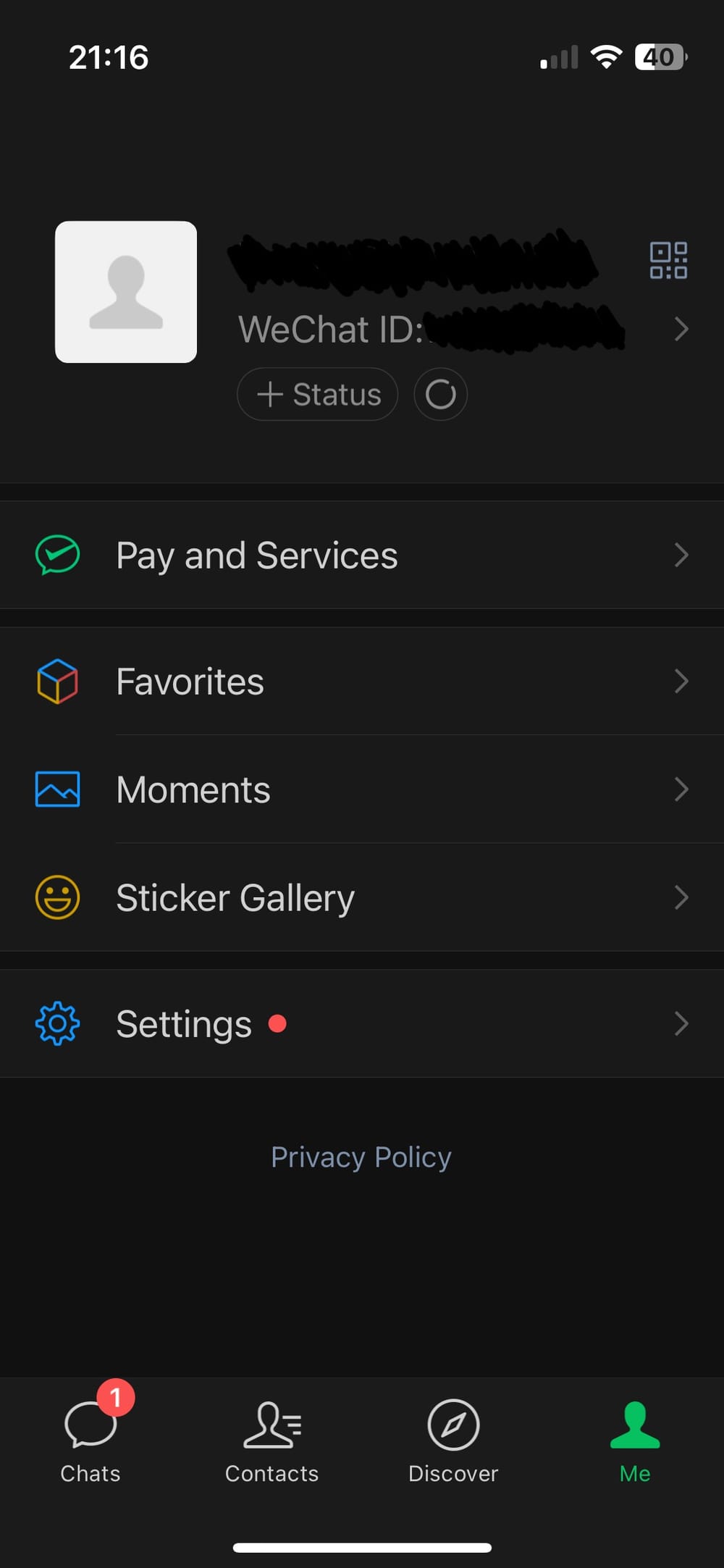Expand Settings using its chevron

tap(681, 1023)
